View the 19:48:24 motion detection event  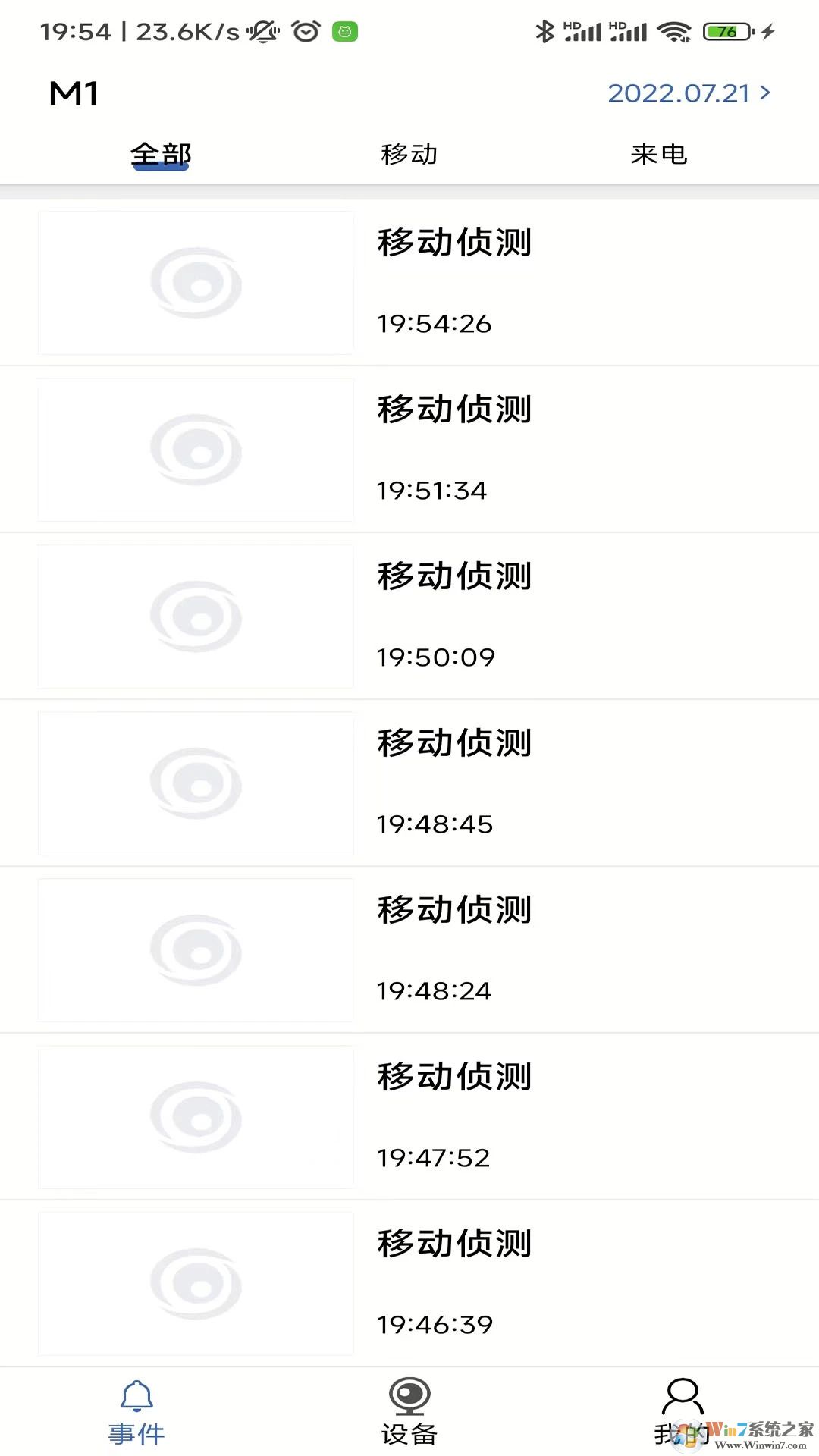tap(409, 950)
